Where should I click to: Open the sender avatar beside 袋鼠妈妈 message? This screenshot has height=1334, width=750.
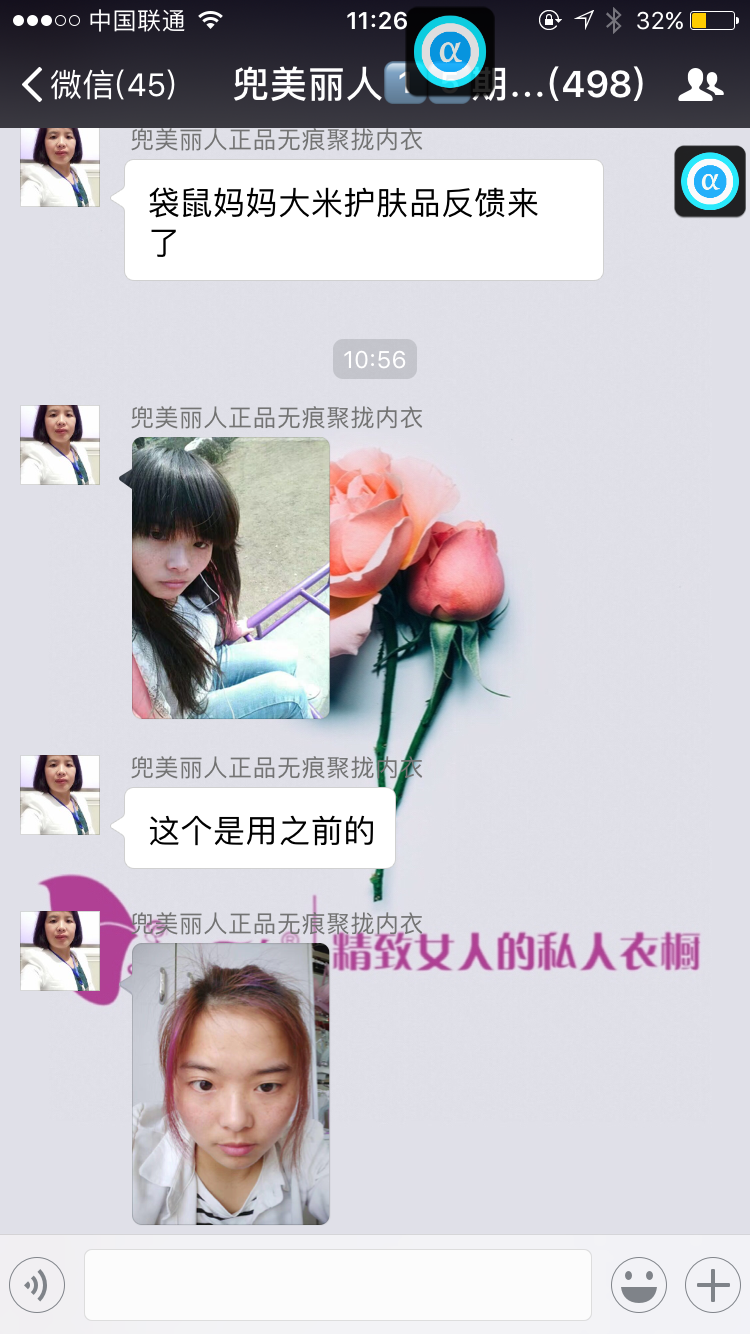click(x=60, y=166)
